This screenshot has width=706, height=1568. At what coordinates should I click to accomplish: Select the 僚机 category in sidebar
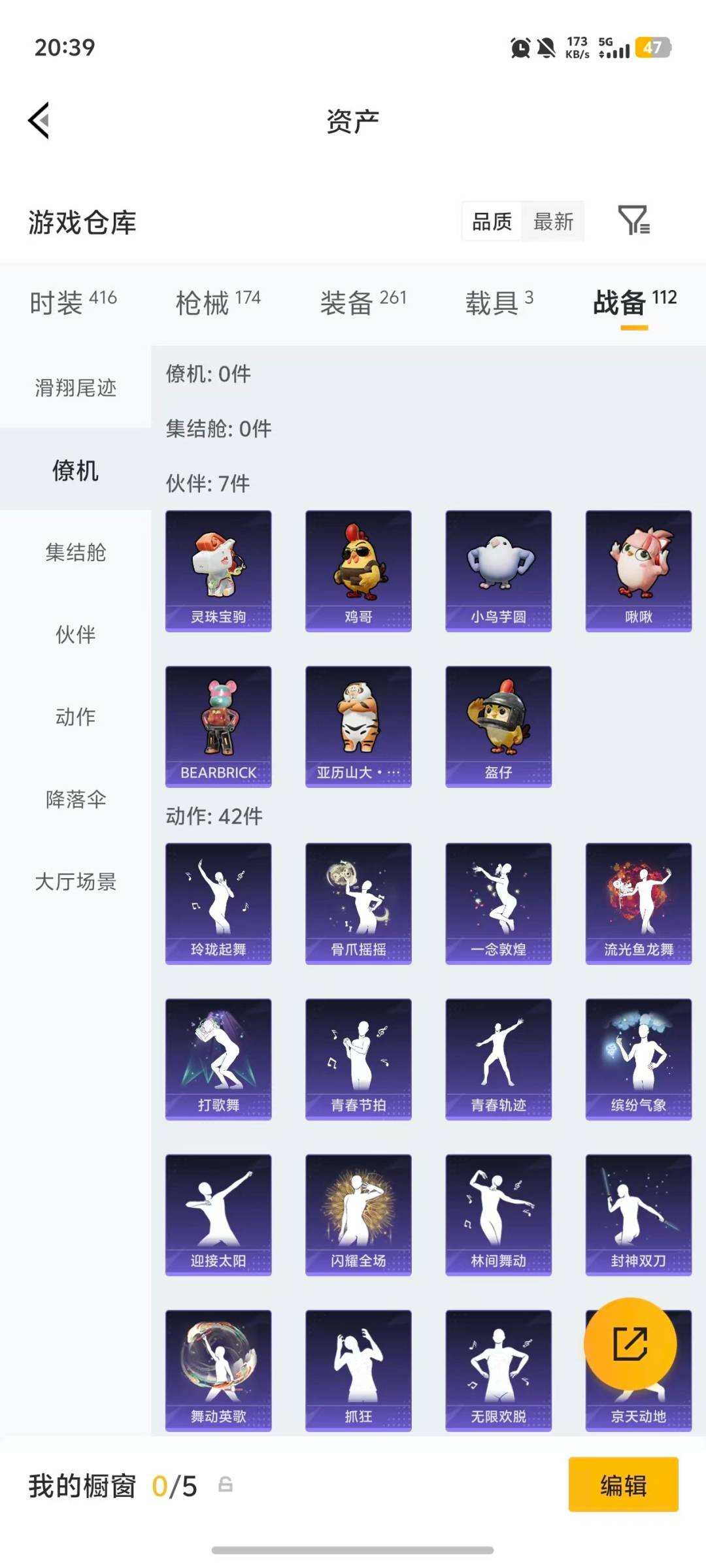pyautogui.click(x=74, y=470)
